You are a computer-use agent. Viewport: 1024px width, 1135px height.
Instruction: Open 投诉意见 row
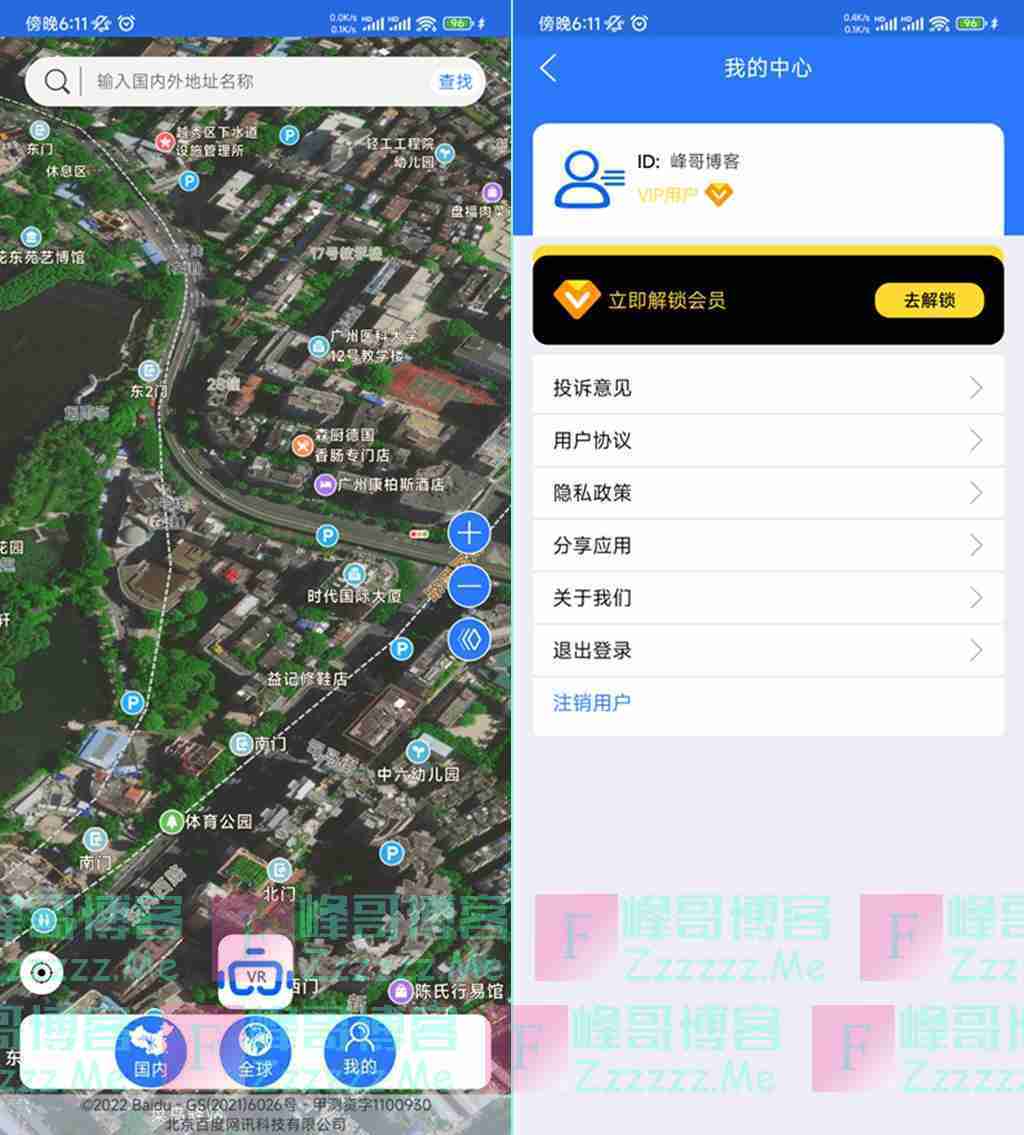pyautogui.click(x=767, y=388)
